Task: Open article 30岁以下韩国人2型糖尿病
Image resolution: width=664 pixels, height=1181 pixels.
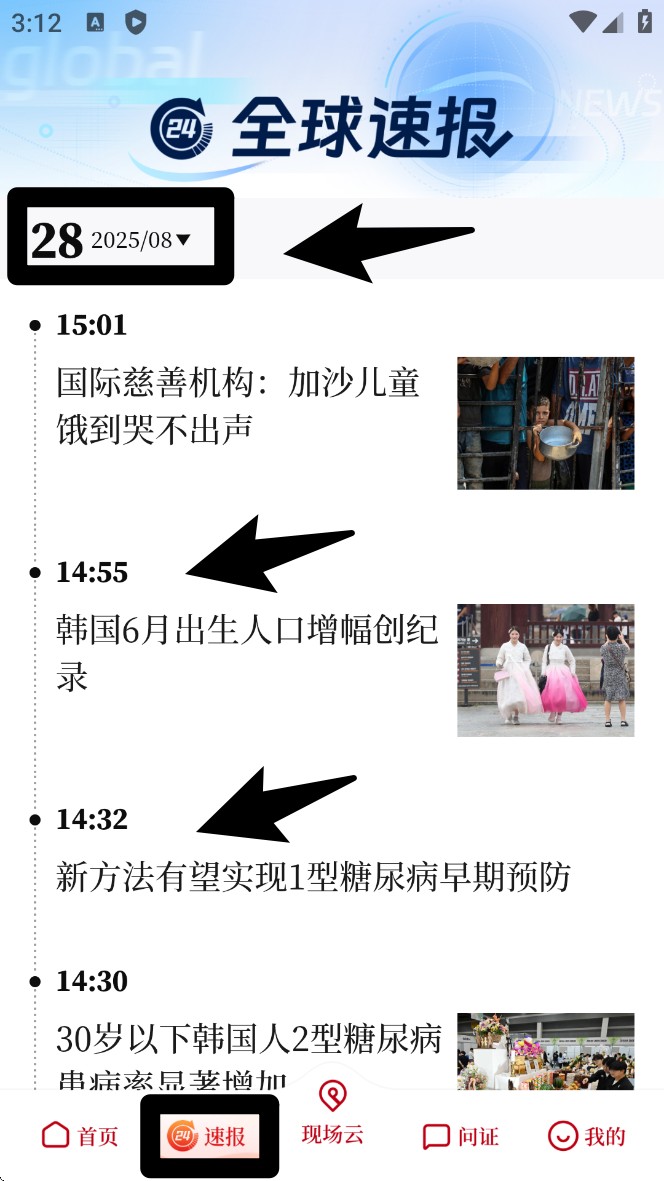Action: coord(249,1042)
